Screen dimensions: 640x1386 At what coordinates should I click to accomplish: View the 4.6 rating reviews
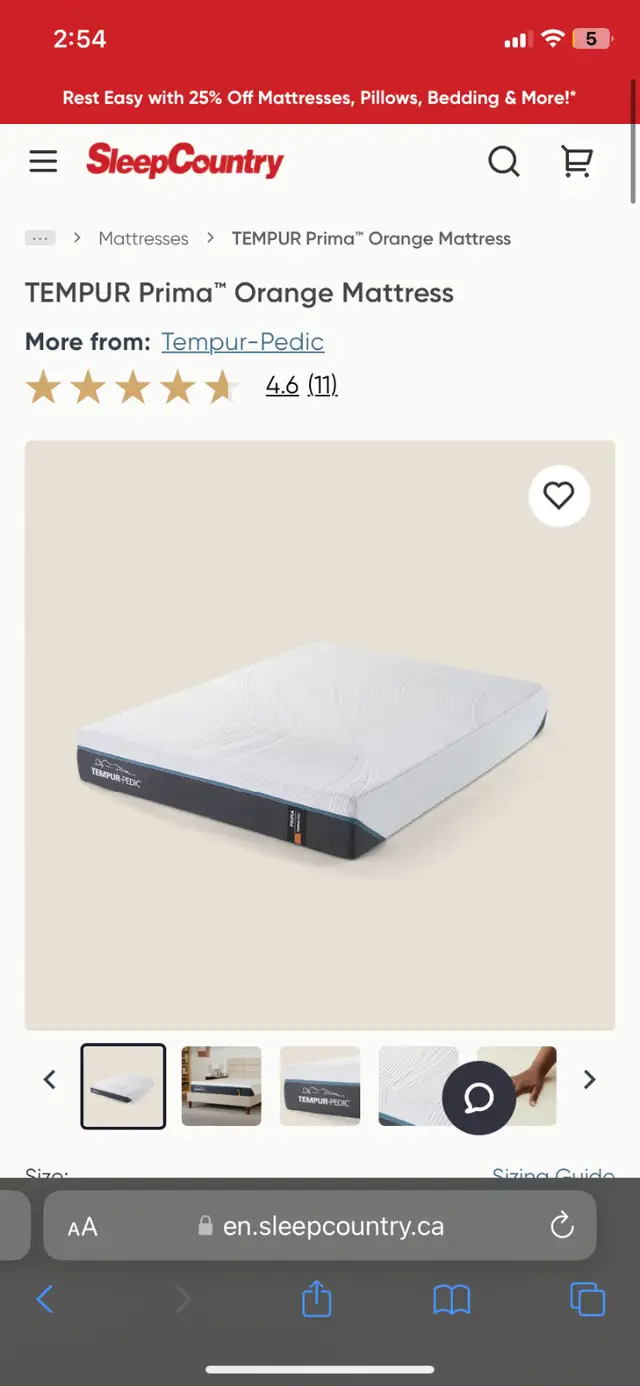301,385
